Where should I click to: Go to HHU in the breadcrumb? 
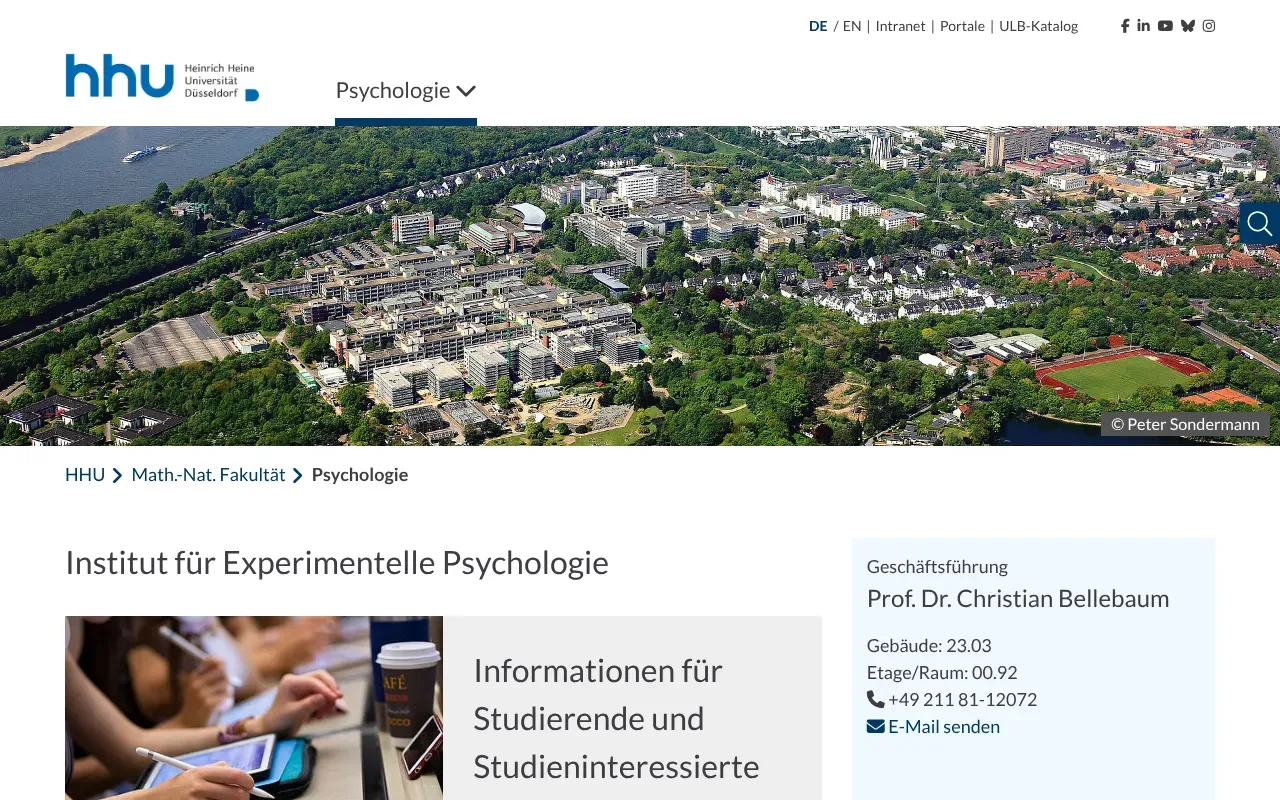click(x=85, y=475)
